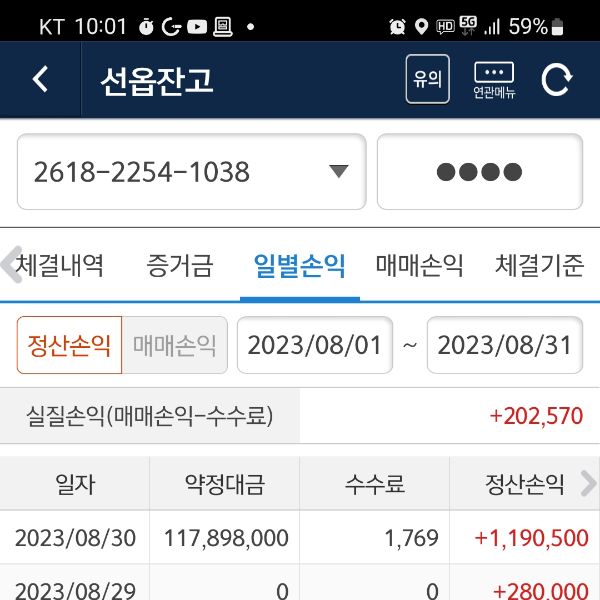Open the 연관메뉴 related menu

pos(494,79)
